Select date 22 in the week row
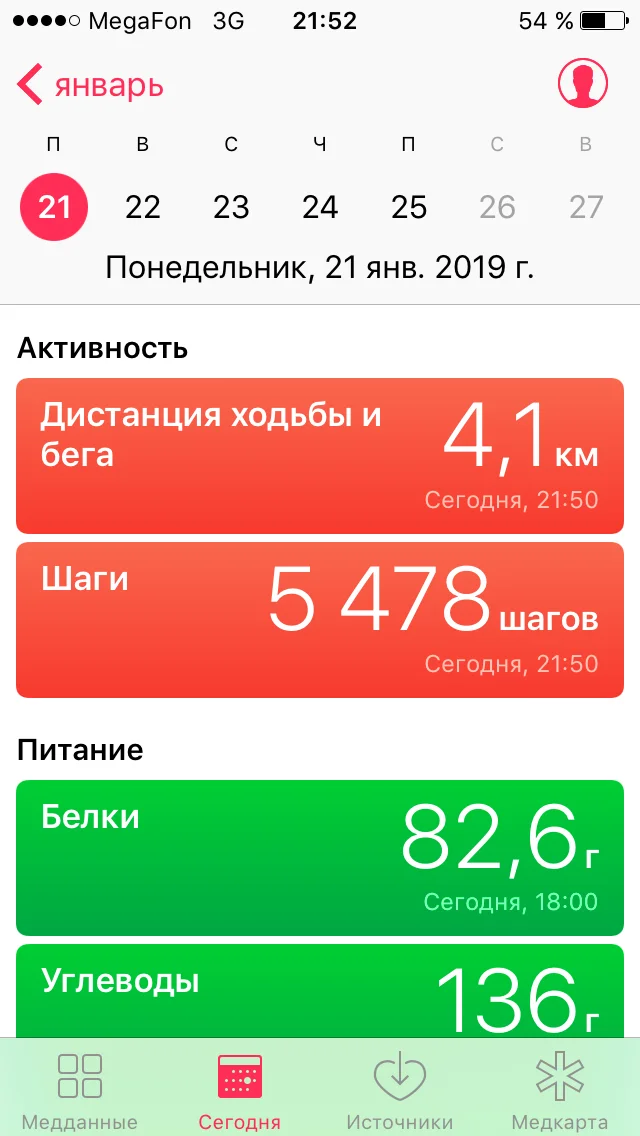Image resolution: width=640 pixels, height=1136 pixels. [x=143, y=207]
